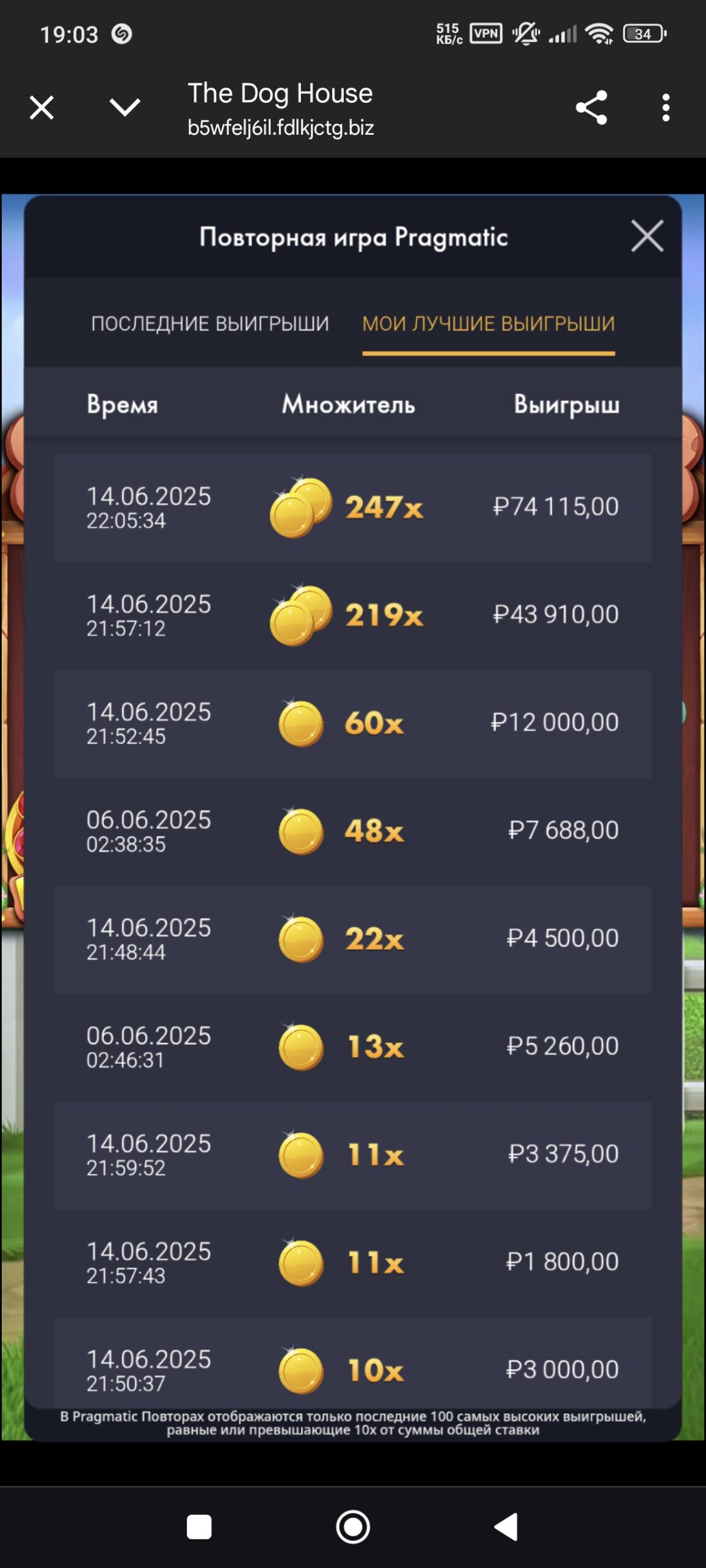Open the 11x win of ₽1 800,00
Viewport: 706px width, 1568px height.
tap(352, 1262)
